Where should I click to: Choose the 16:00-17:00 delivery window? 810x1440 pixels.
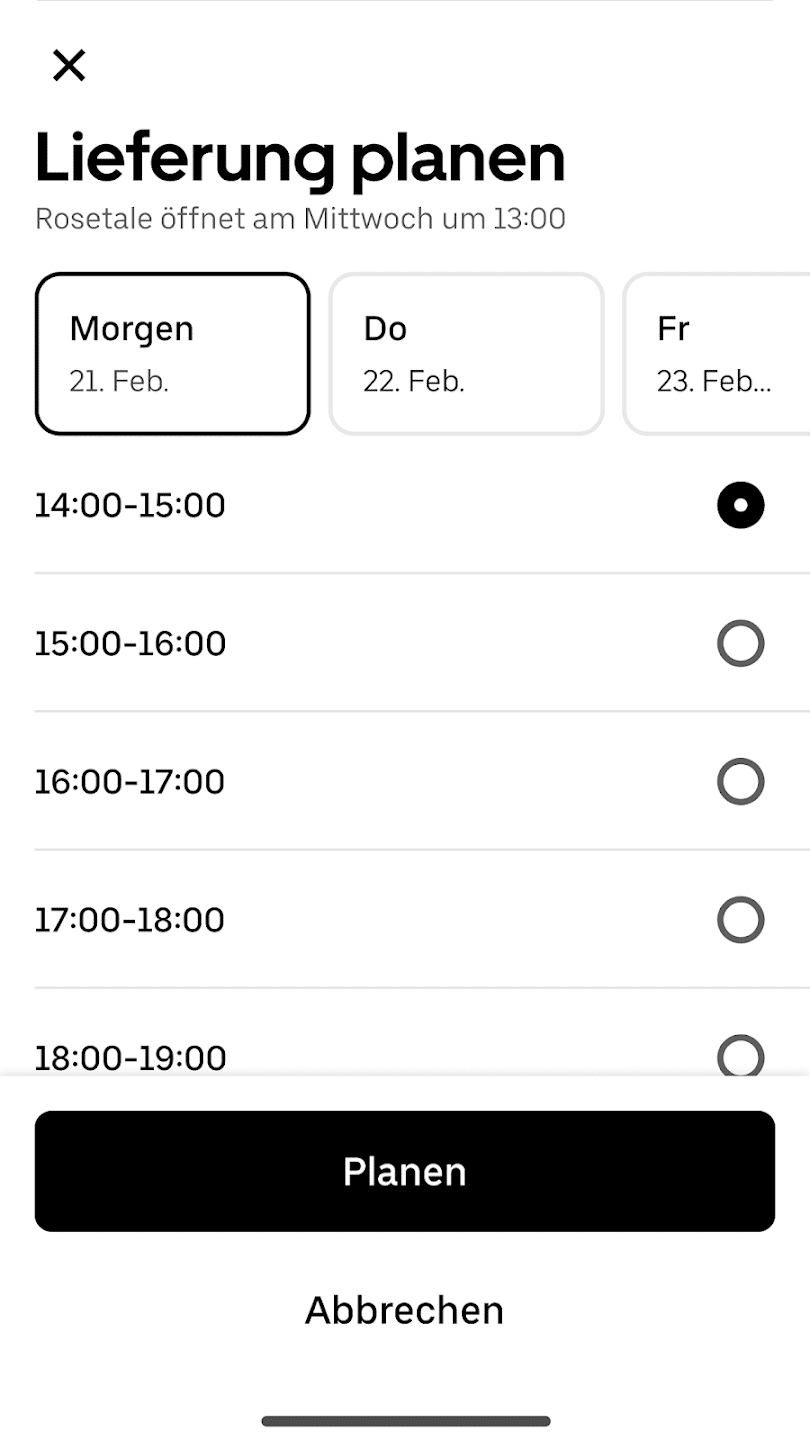(740, 781)
